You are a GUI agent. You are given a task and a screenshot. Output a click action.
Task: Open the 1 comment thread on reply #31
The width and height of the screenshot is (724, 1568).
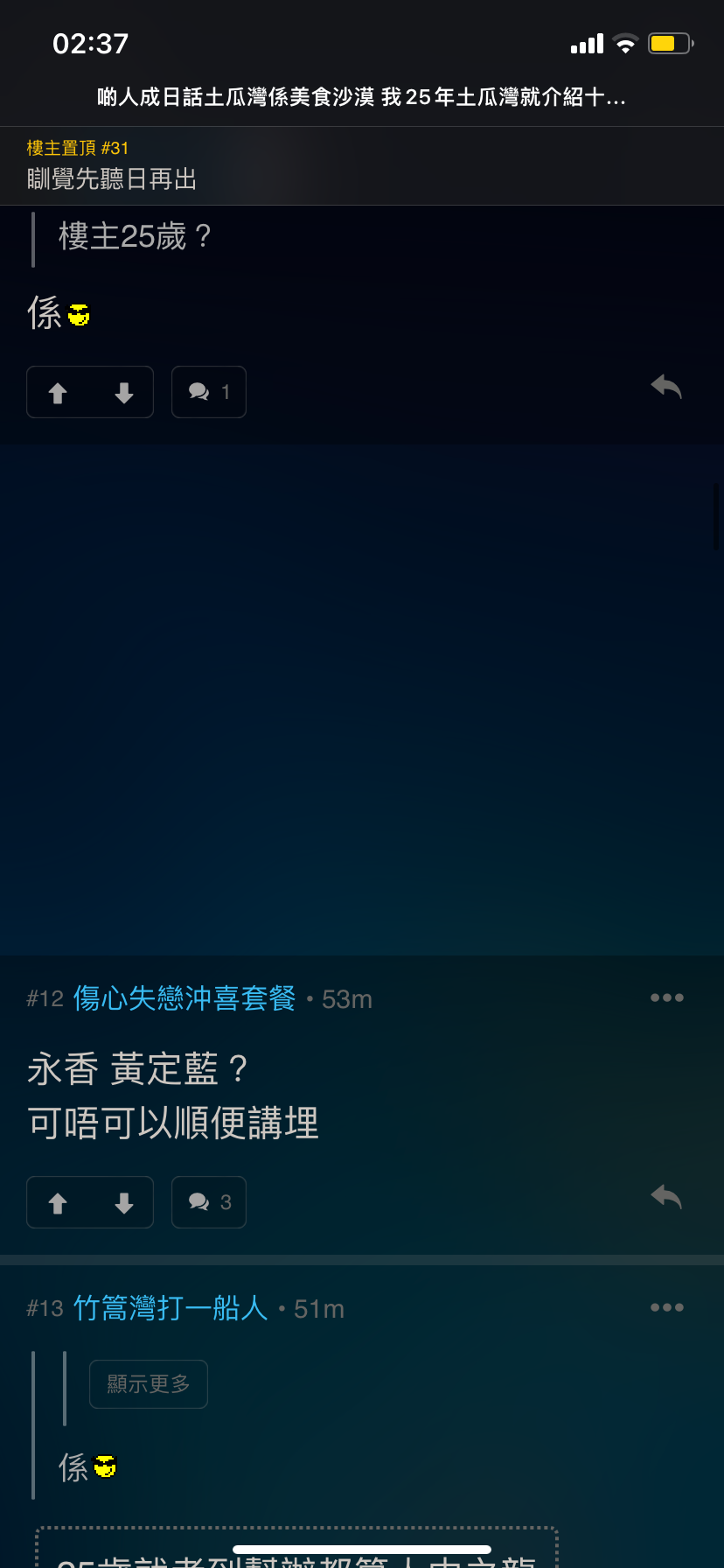click(208, 392)
